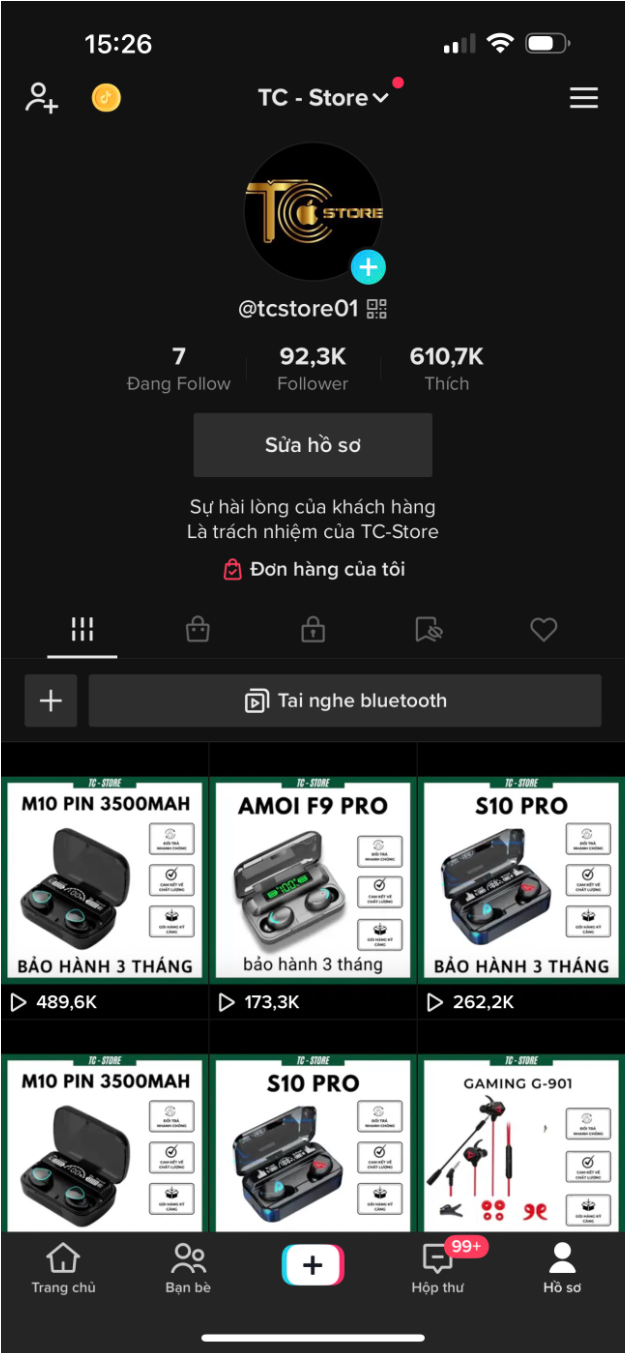Show the QR code next to @tcstore01

click(377, 309)
